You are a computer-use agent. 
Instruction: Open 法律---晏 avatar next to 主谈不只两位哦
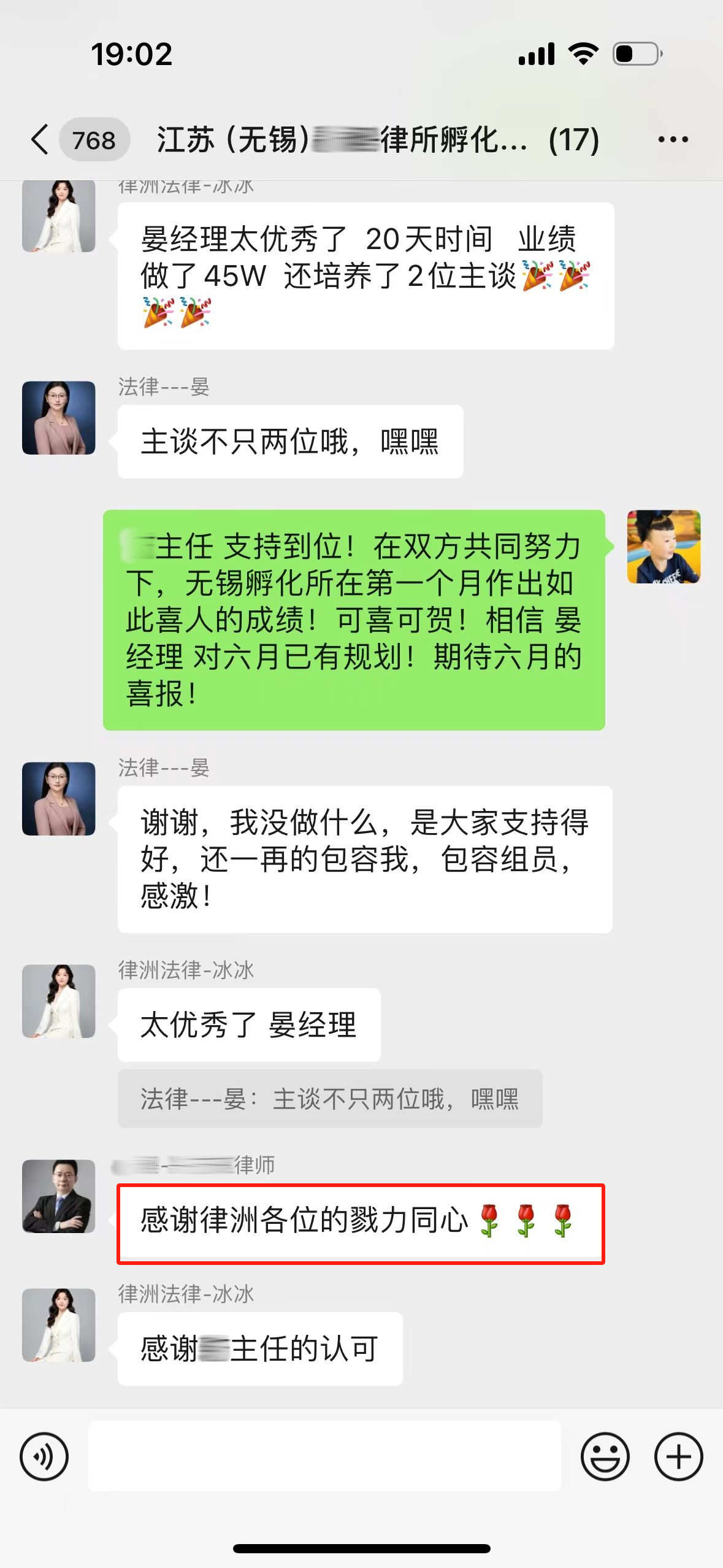[59, 418]
